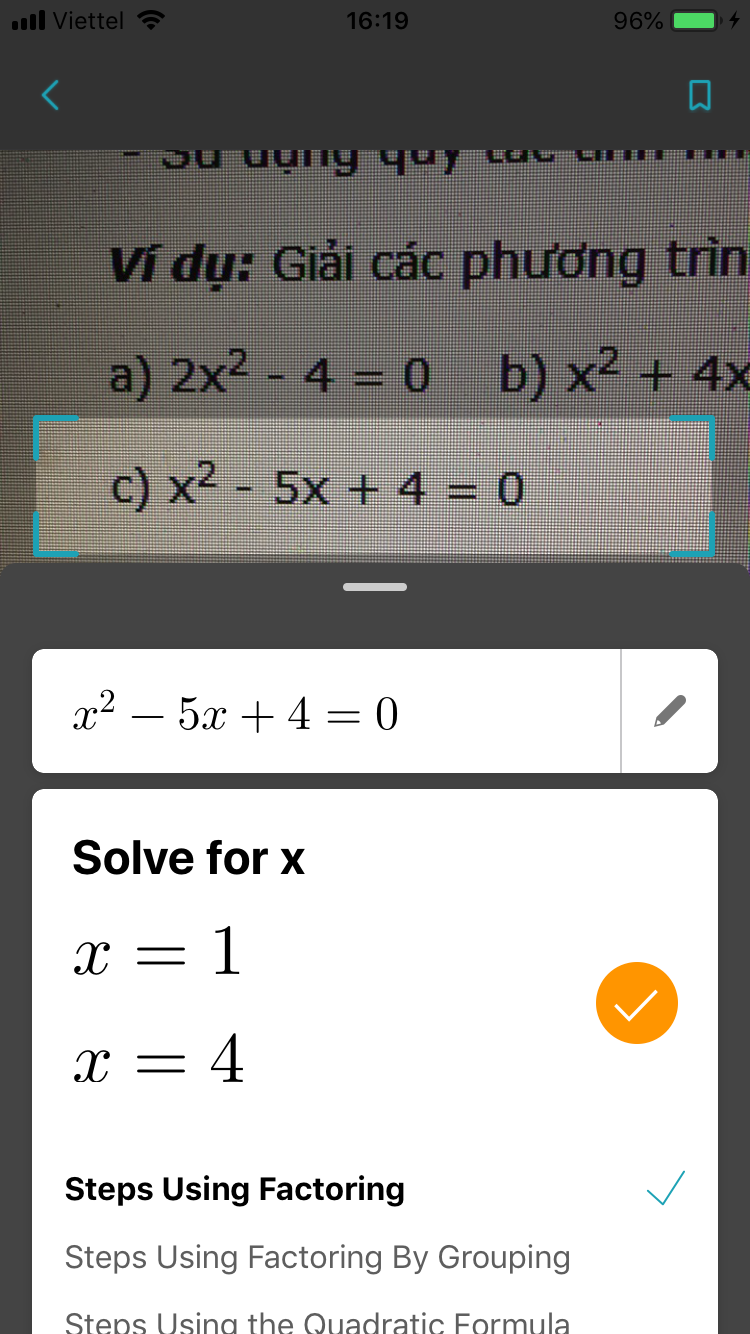Image resolution: width=750 pixels, height=1334 pixels.
Task: Tap the orange checkmark button
Action: click(636, 1003)
